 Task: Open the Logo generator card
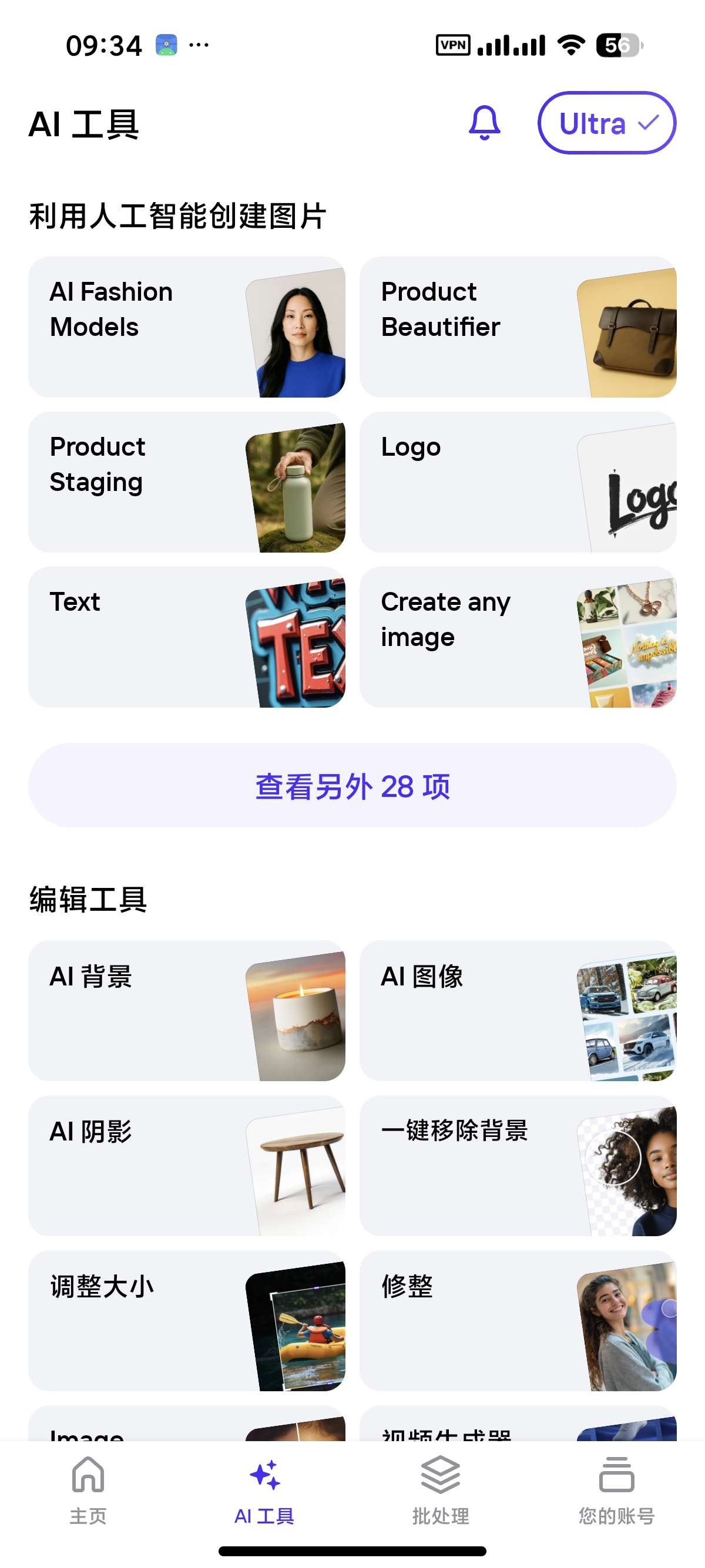pos(518,482)
